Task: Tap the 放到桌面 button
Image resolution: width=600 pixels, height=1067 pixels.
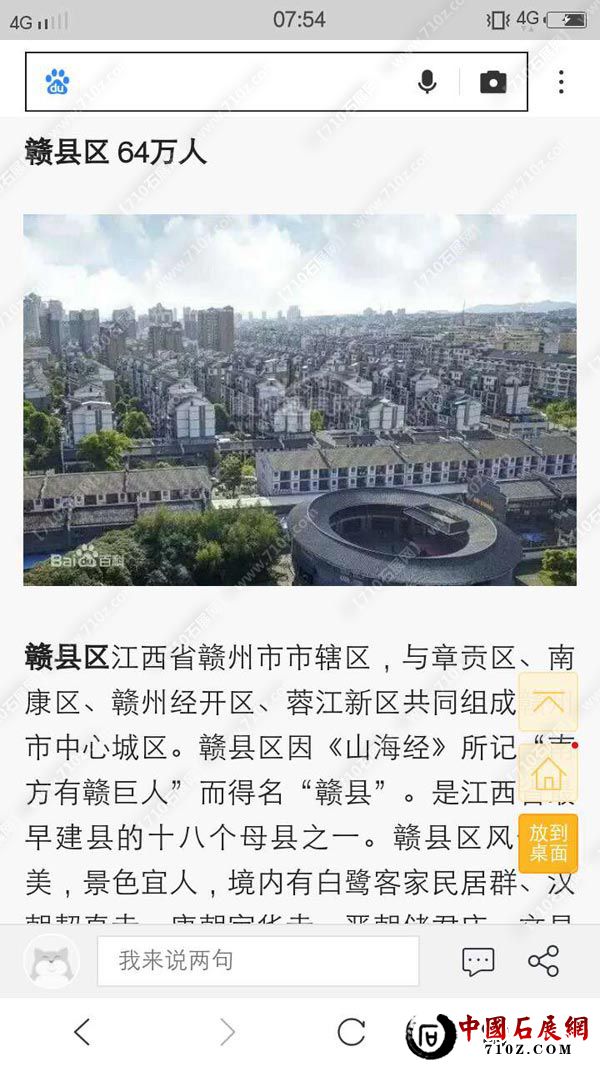Action: tap(548, 842)
